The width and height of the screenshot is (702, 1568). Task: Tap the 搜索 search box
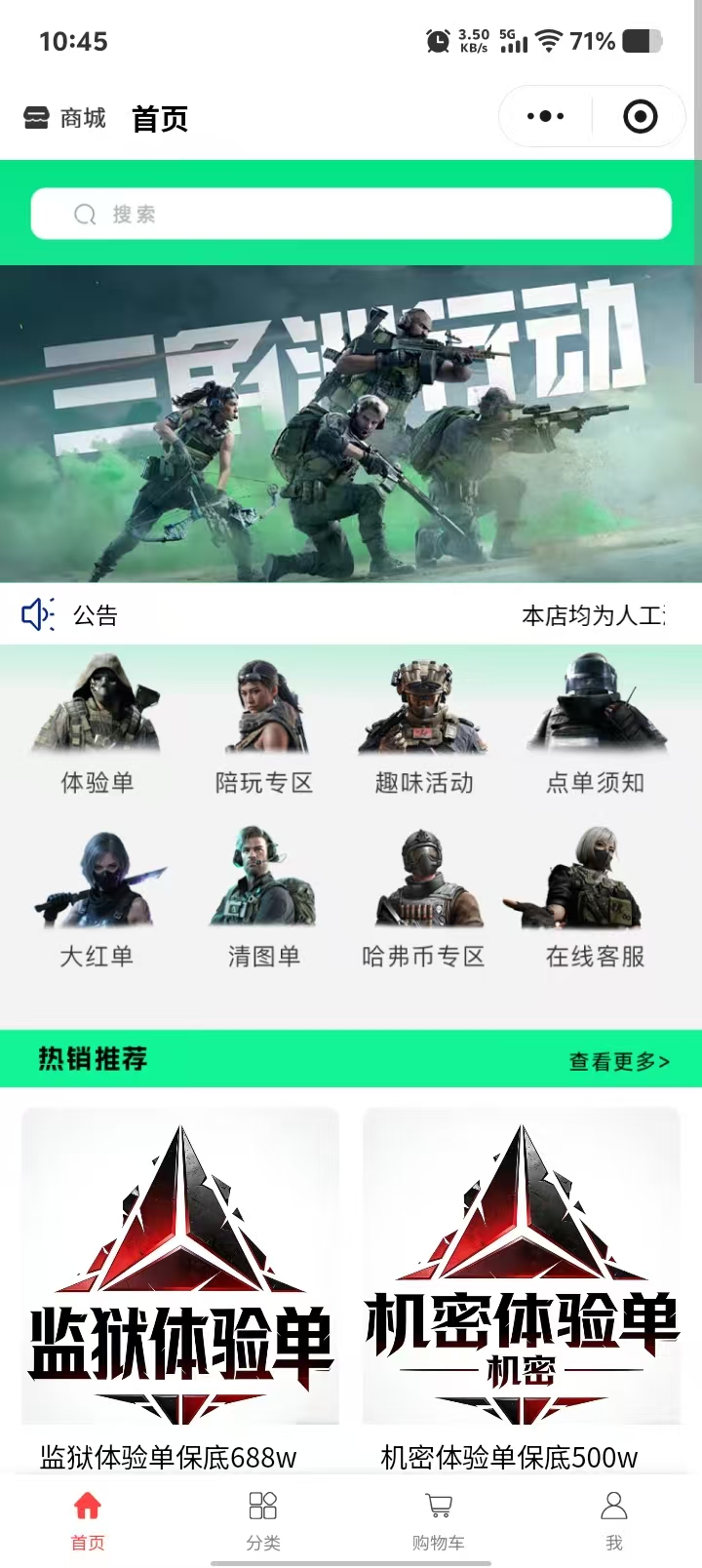point(351,214)
